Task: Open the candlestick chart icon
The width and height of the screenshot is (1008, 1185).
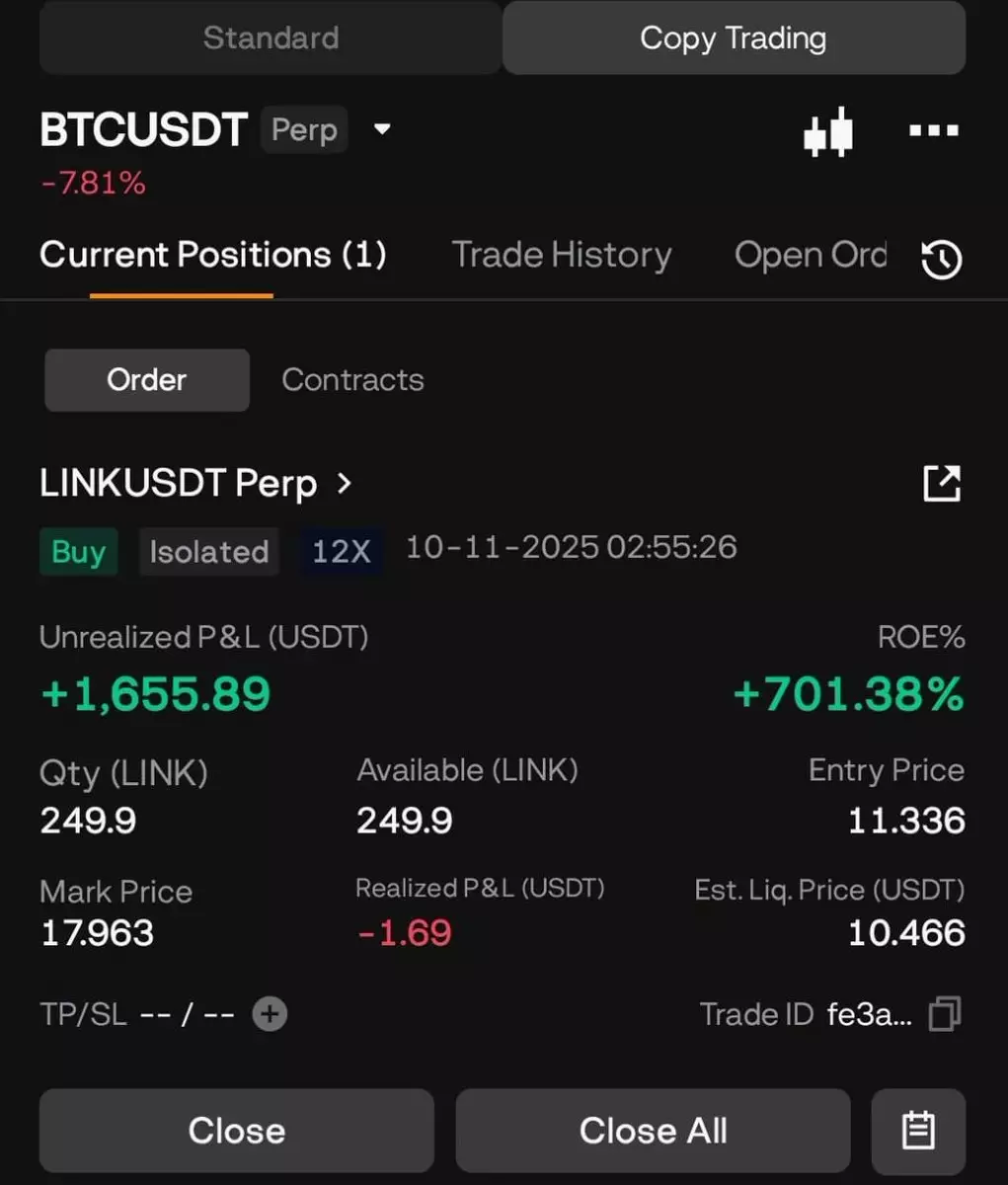Action: pyautogui.click(x=827, y=131)
